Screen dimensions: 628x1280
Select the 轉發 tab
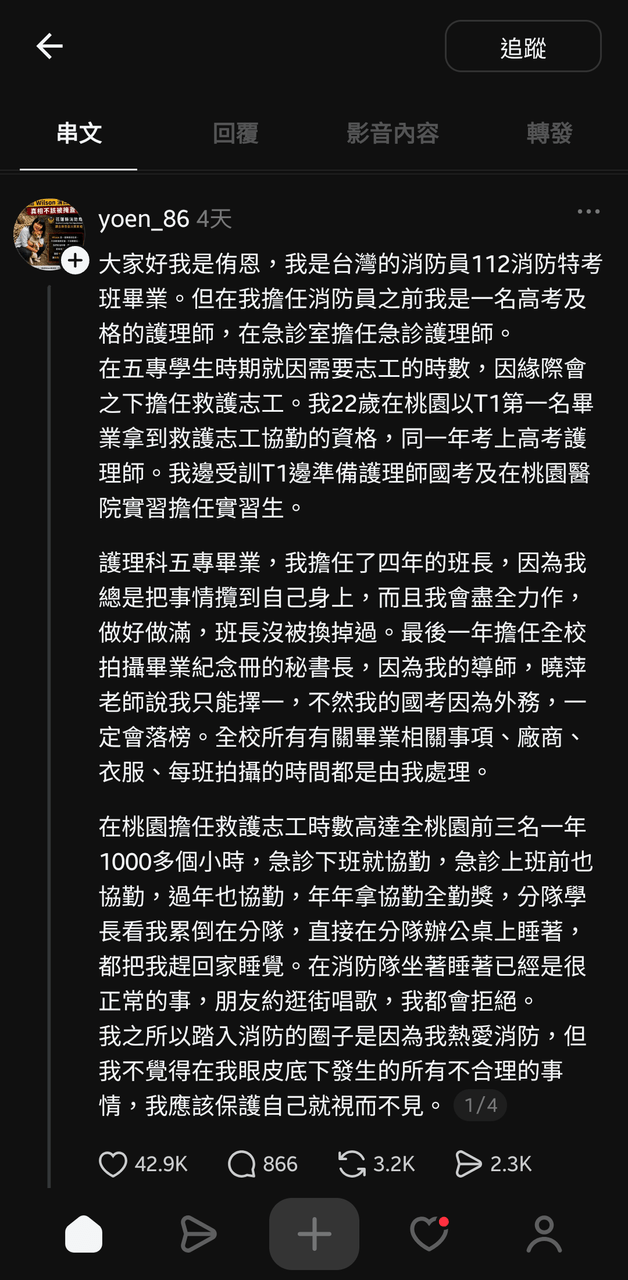point(549,133)
